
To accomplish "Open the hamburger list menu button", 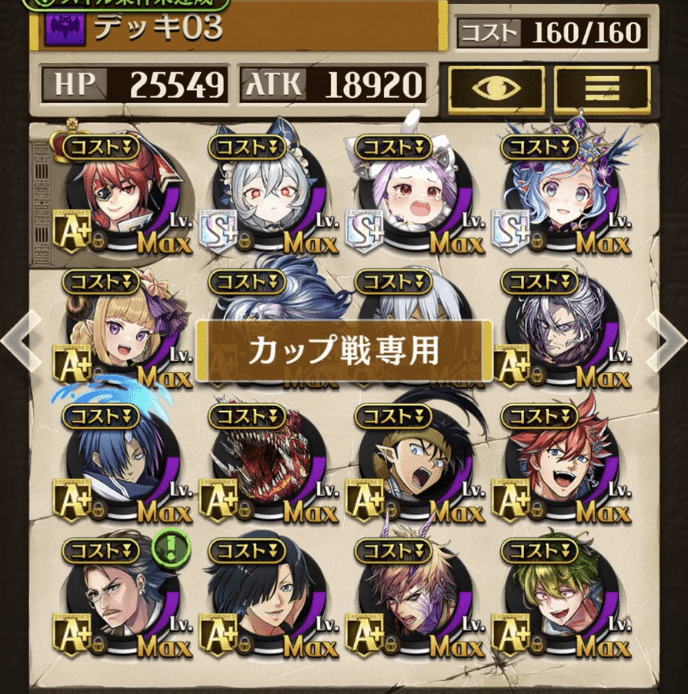I will pos(602,88).
